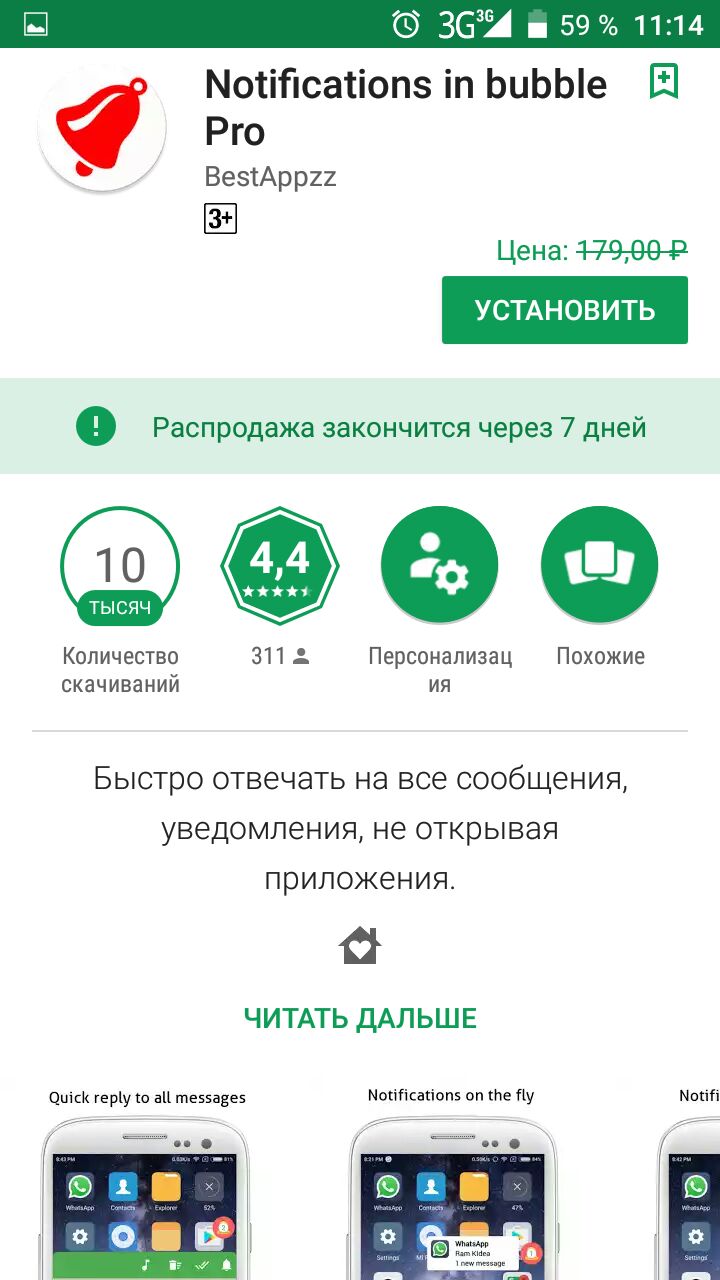720x1280 pixels.
Task: Show Похожие similar apps
Action: pos(600,566)
